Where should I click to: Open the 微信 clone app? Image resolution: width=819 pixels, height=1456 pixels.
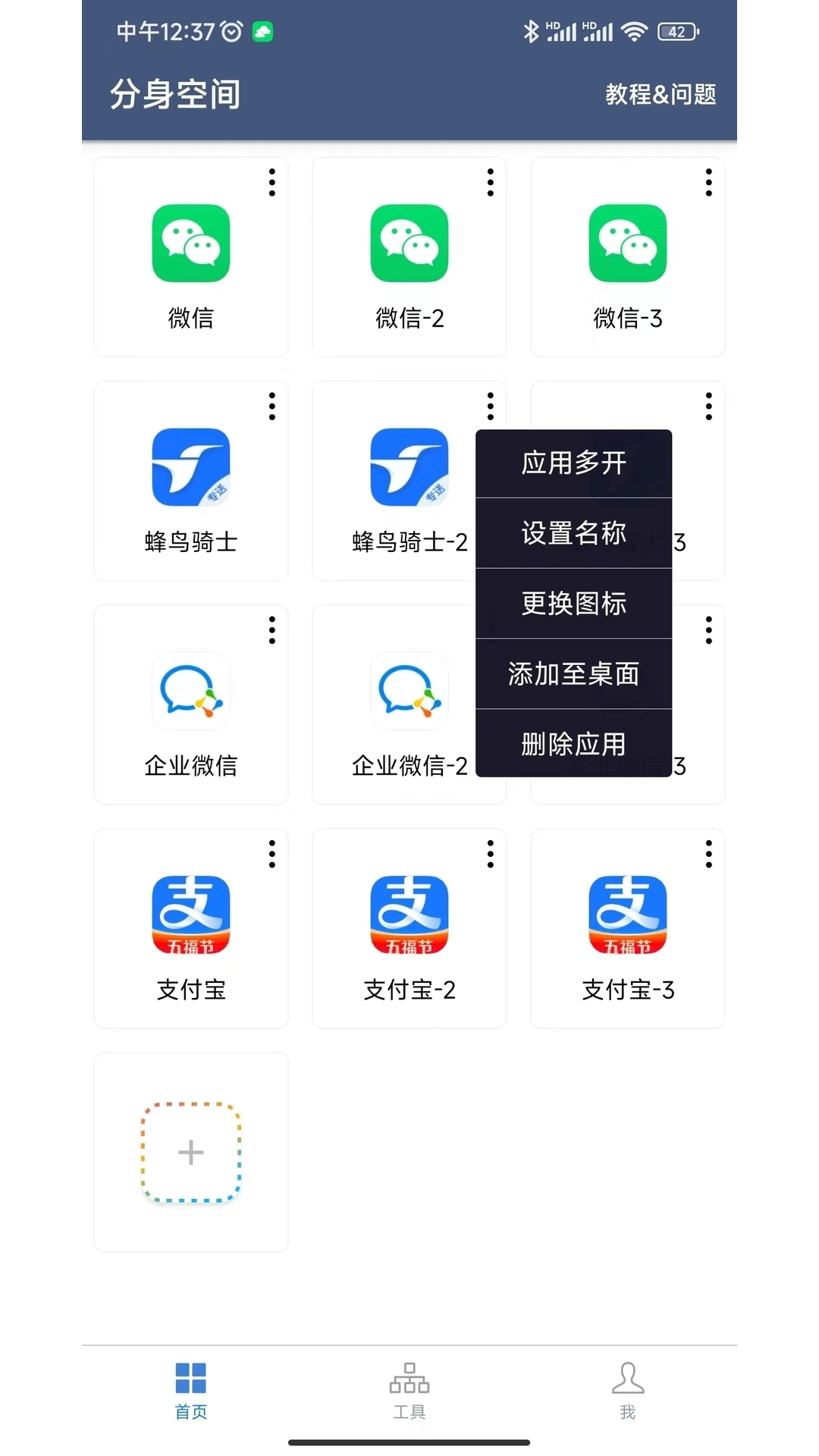point(190,244)
